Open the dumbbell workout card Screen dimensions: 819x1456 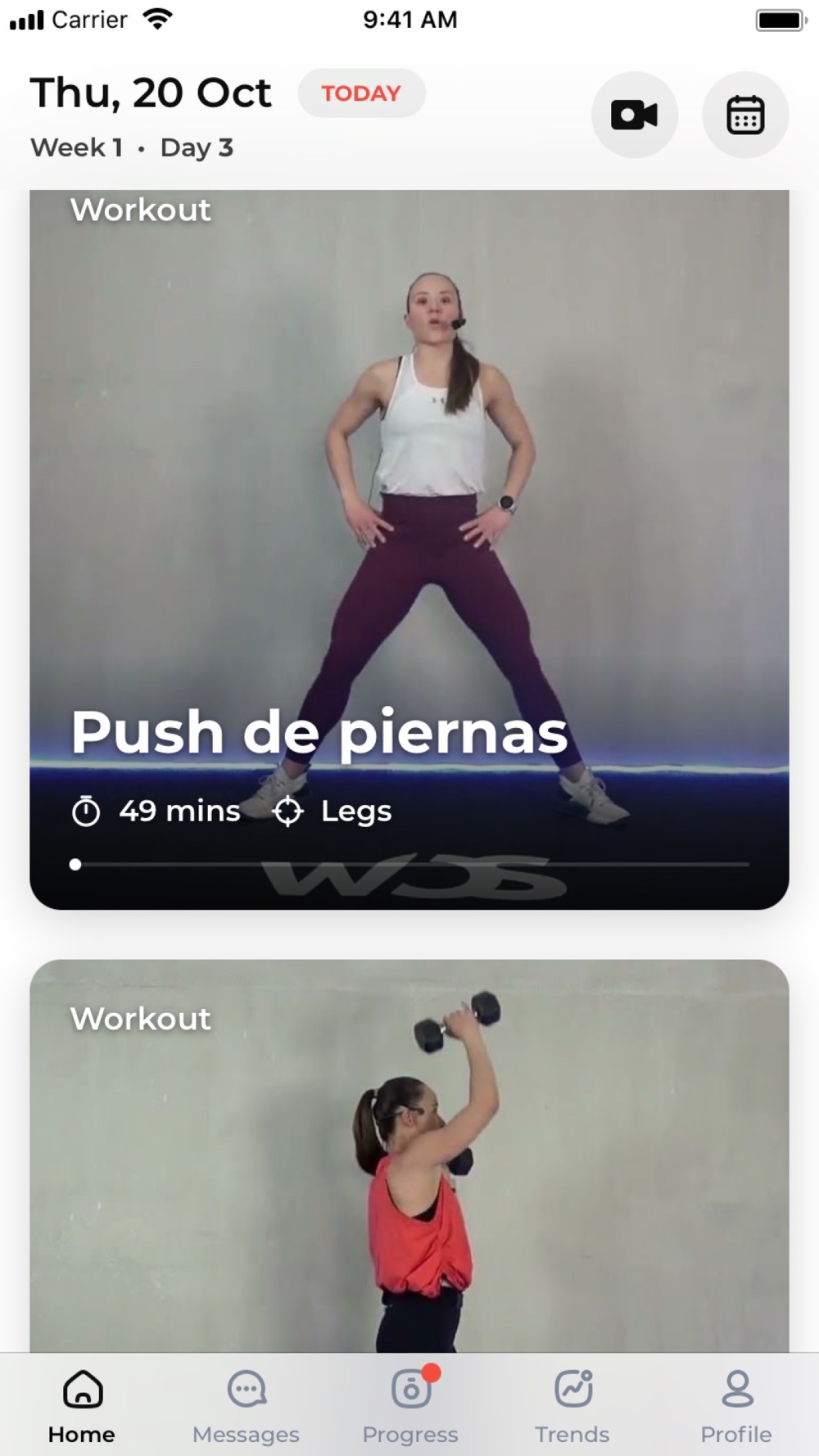click(409, 1155)
